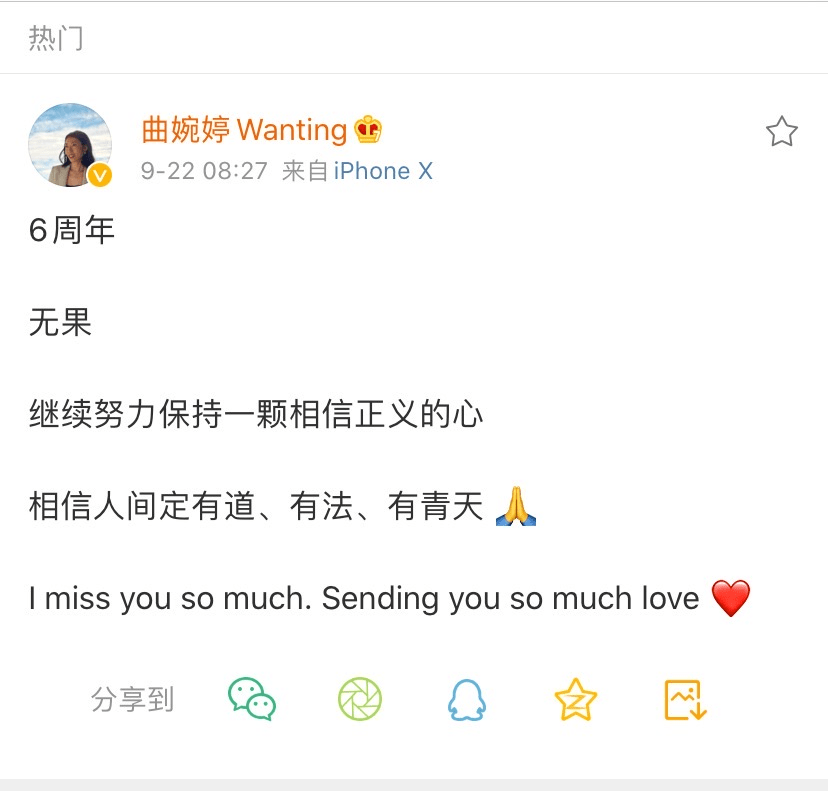Save post as image
Screen dimensions: 828x791
685,699
